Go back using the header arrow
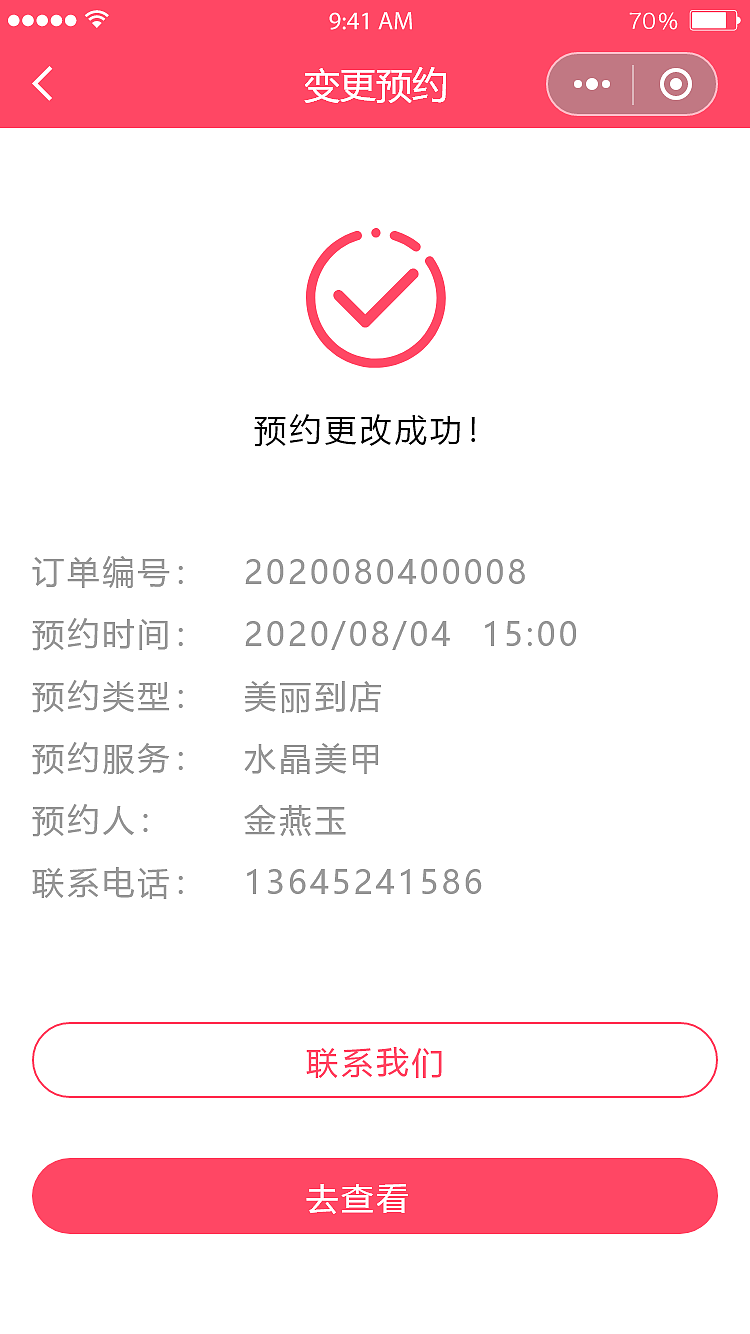The width and height of the screenshot is (750, 1334). click(43, 84)
